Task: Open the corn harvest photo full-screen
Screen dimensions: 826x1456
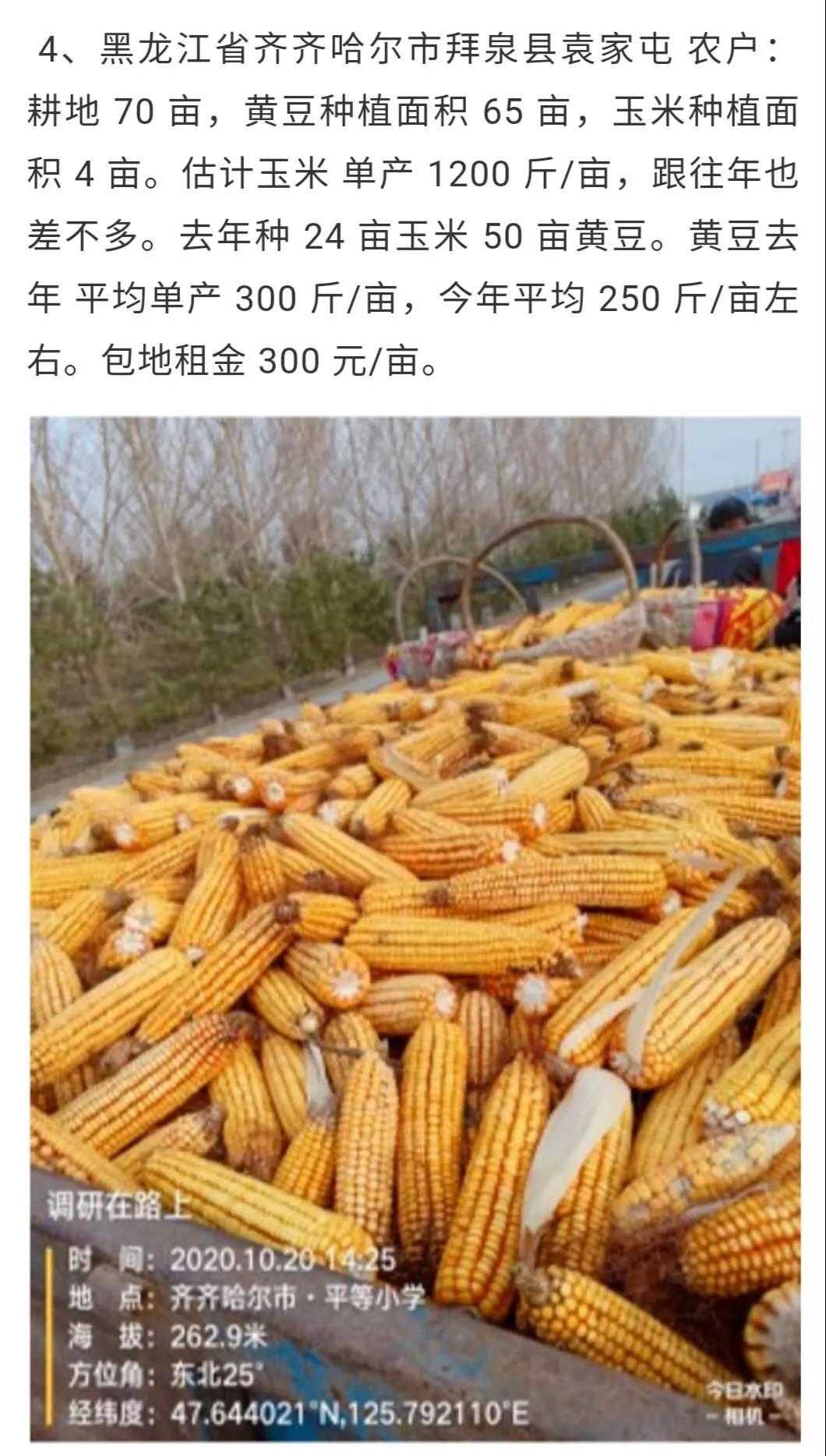Action: tap(415, 928)
